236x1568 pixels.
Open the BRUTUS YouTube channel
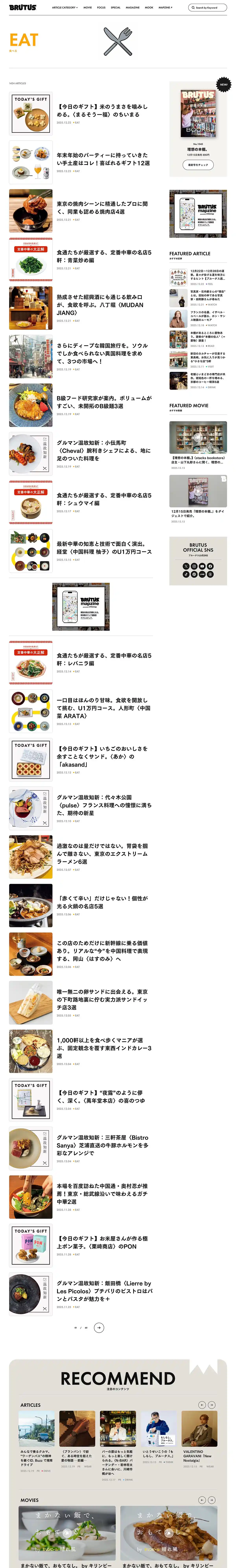202,566
